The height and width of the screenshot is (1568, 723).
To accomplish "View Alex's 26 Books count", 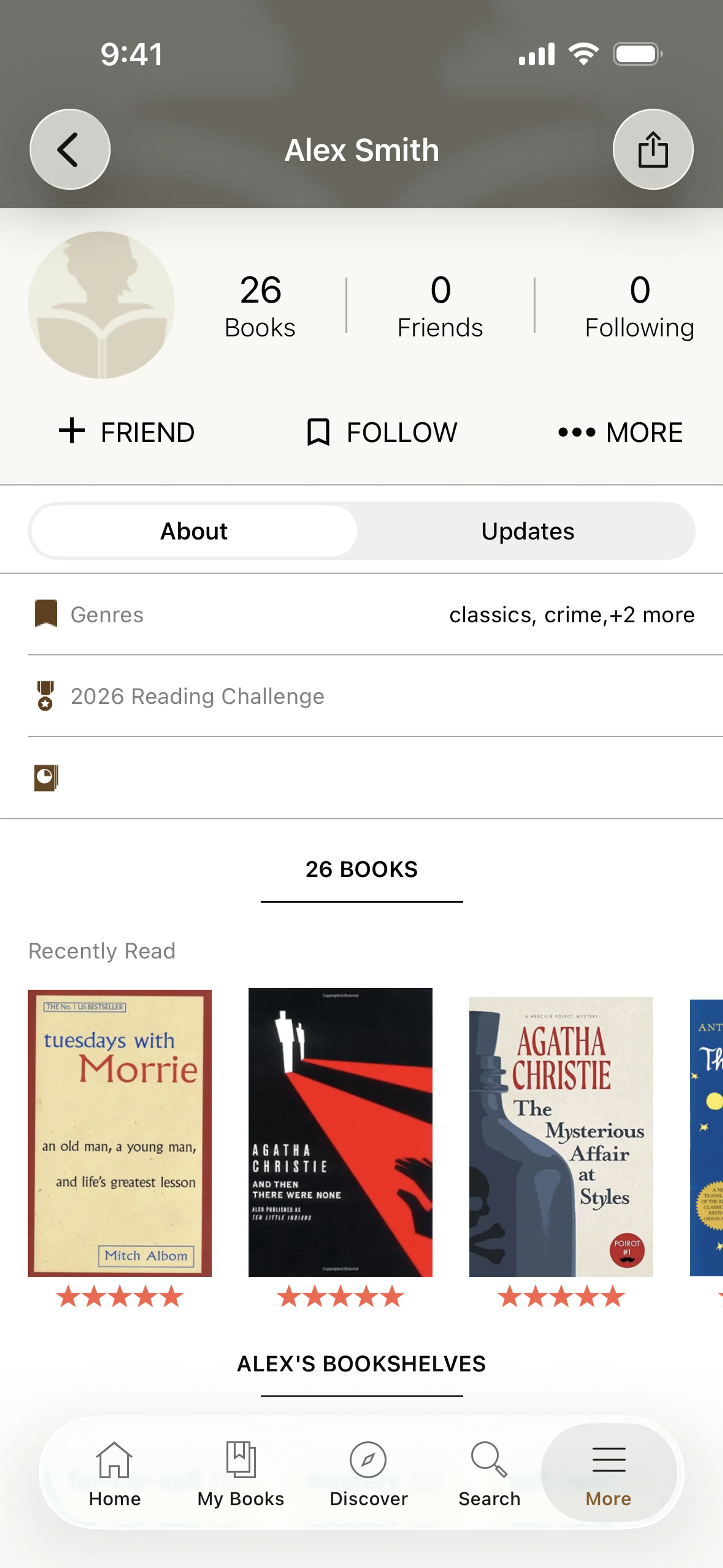I will (x=260, y=306).
